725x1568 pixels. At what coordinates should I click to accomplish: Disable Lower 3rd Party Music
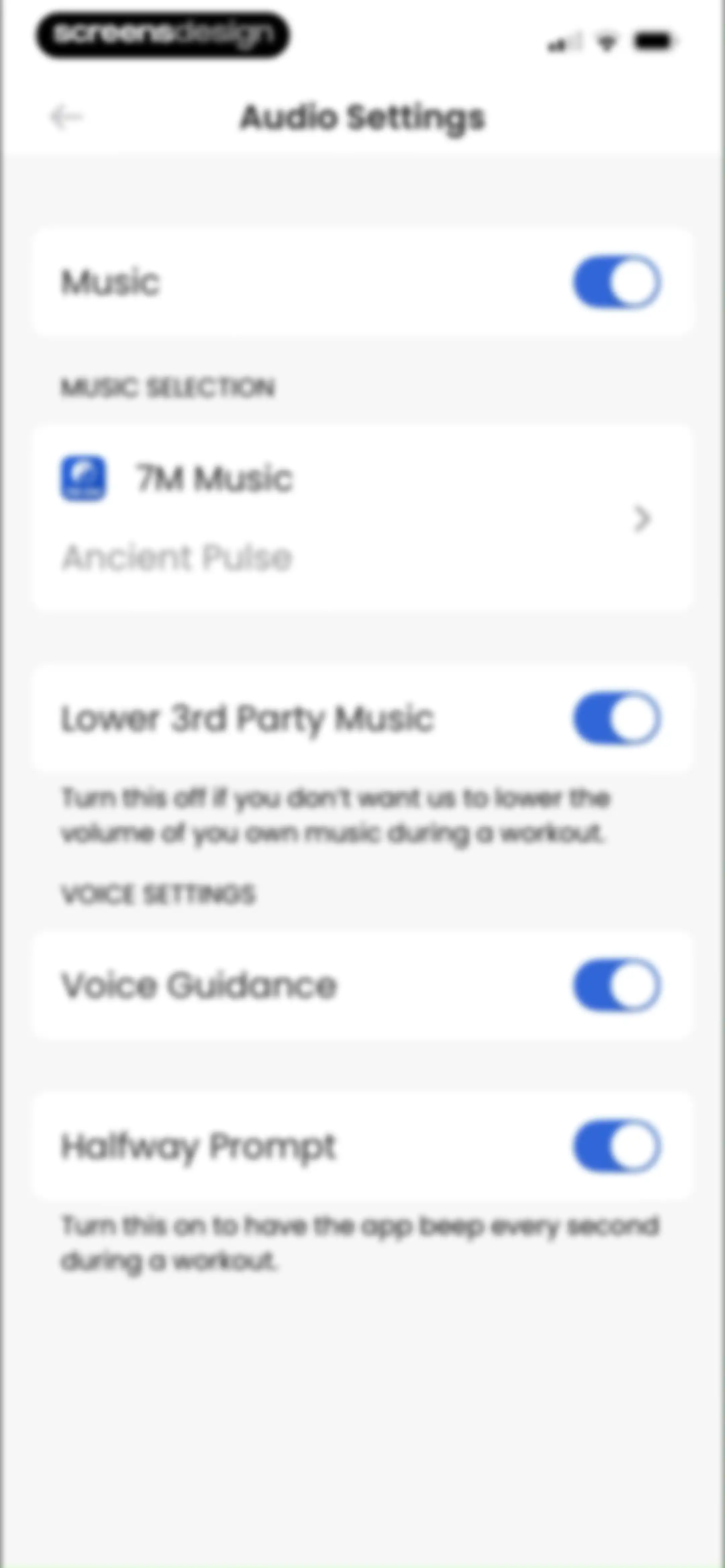[x=617, y=718]
